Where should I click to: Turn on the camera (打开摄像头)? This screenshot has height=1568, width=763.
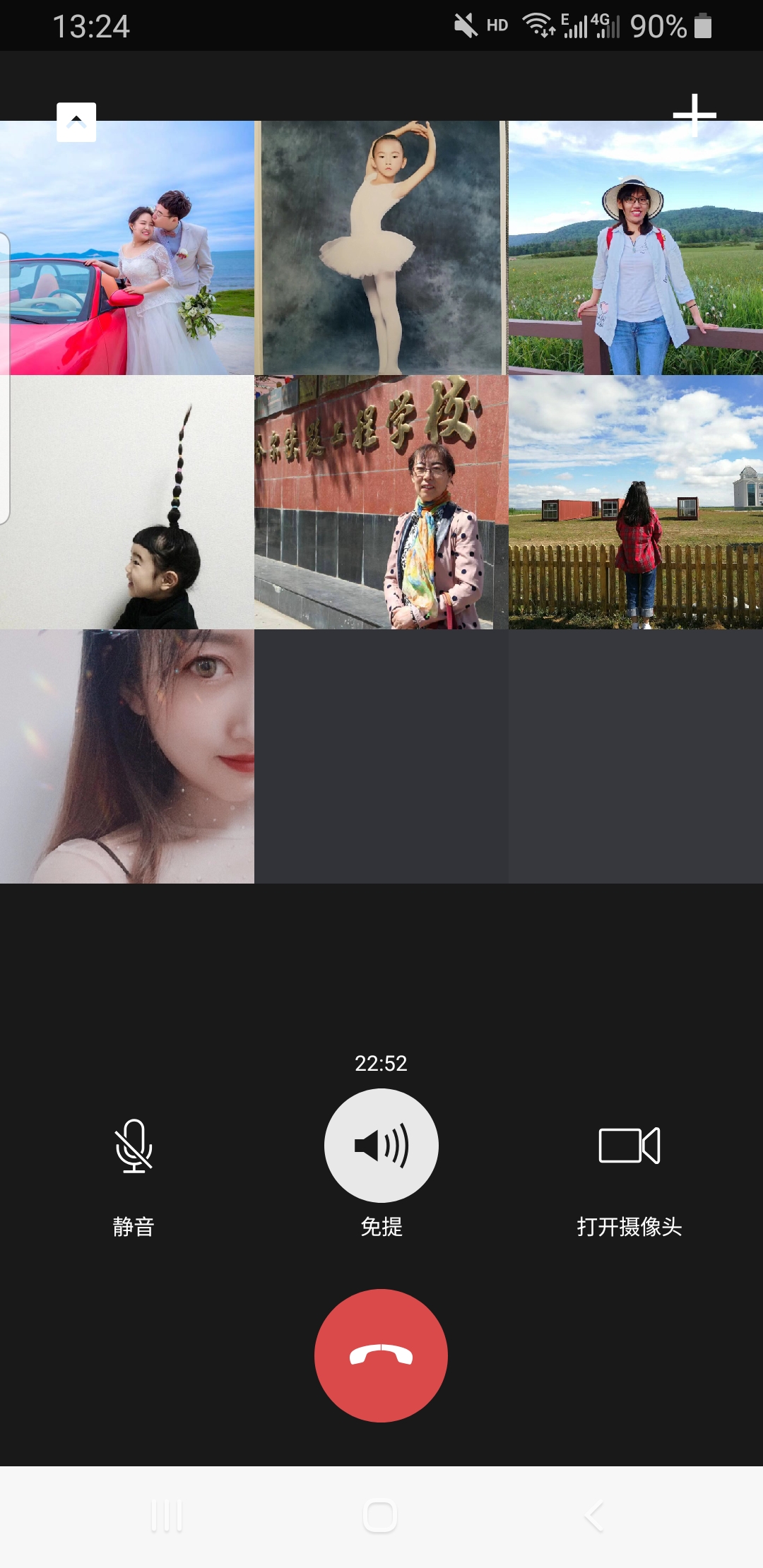click(x=629, y=1146)
